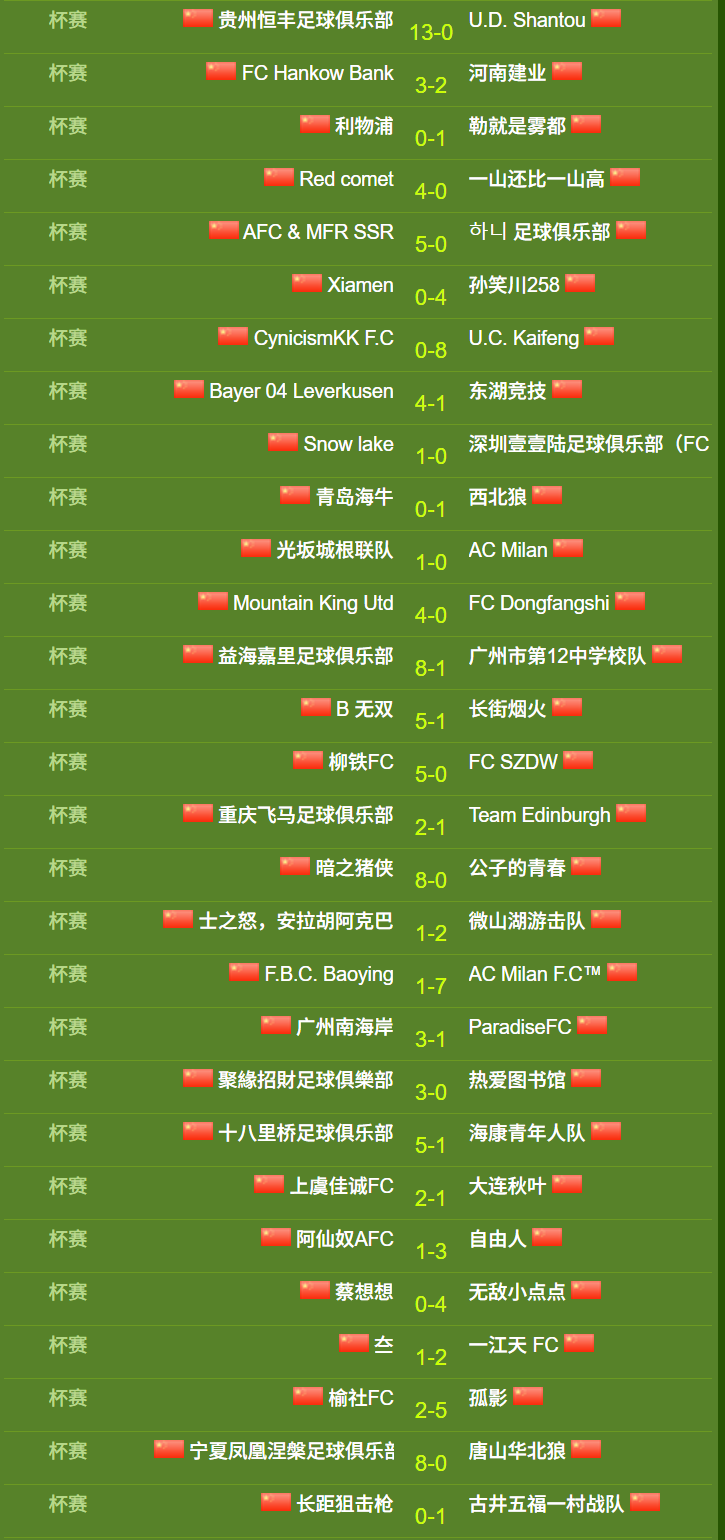Viewport: 725px width, 1540px height.
Task: Select team Snow lake
Action: click(x=349, y=444)
